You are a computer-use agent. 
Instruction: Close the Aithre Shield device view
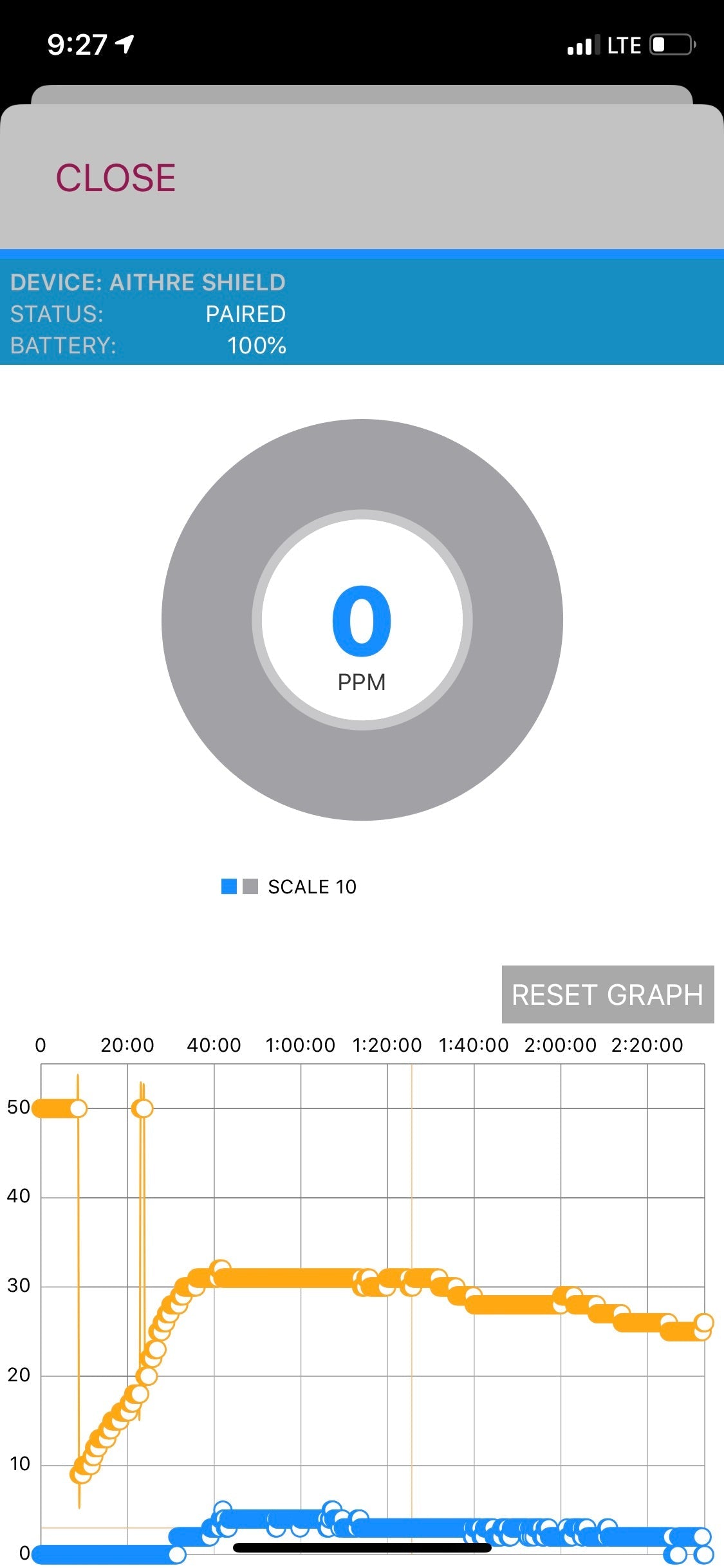pyautogui.click(x=115, y=178)
